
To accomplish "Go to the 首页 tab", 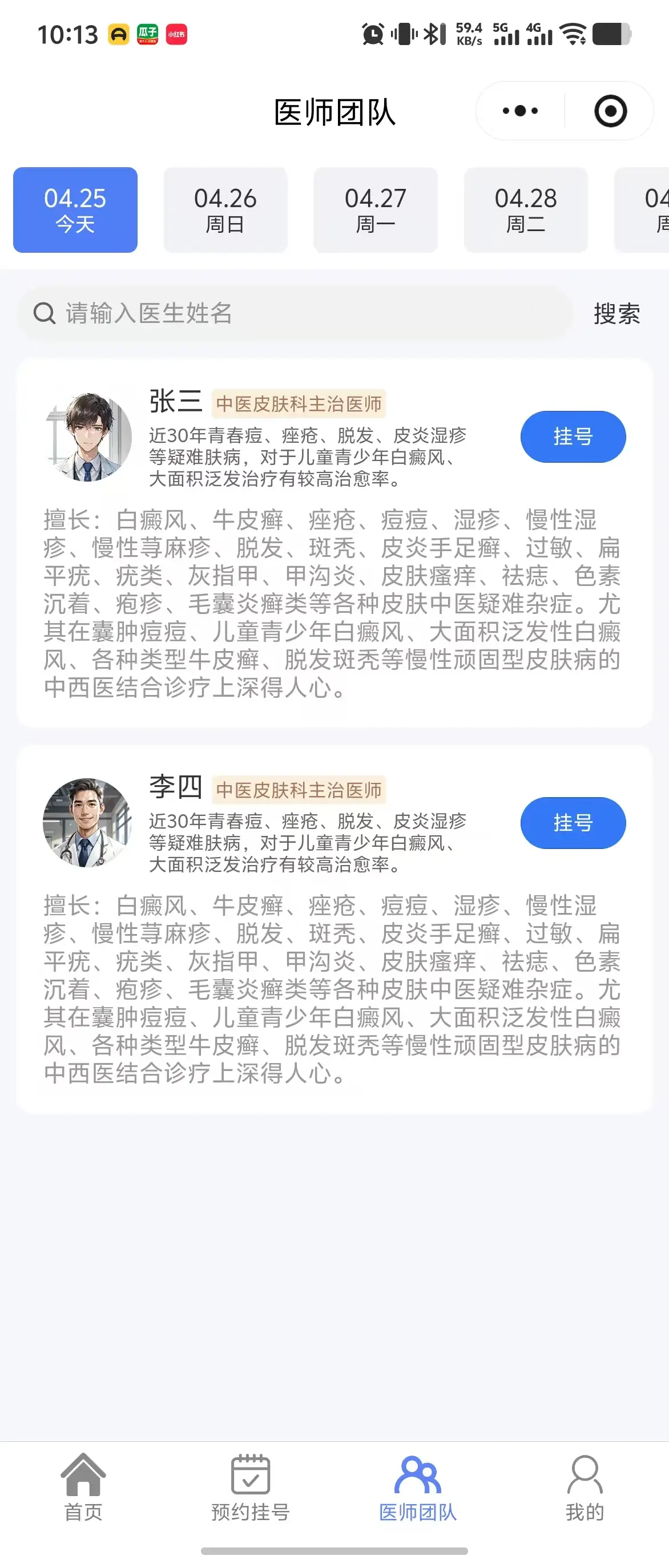I will pos(83,1486).
